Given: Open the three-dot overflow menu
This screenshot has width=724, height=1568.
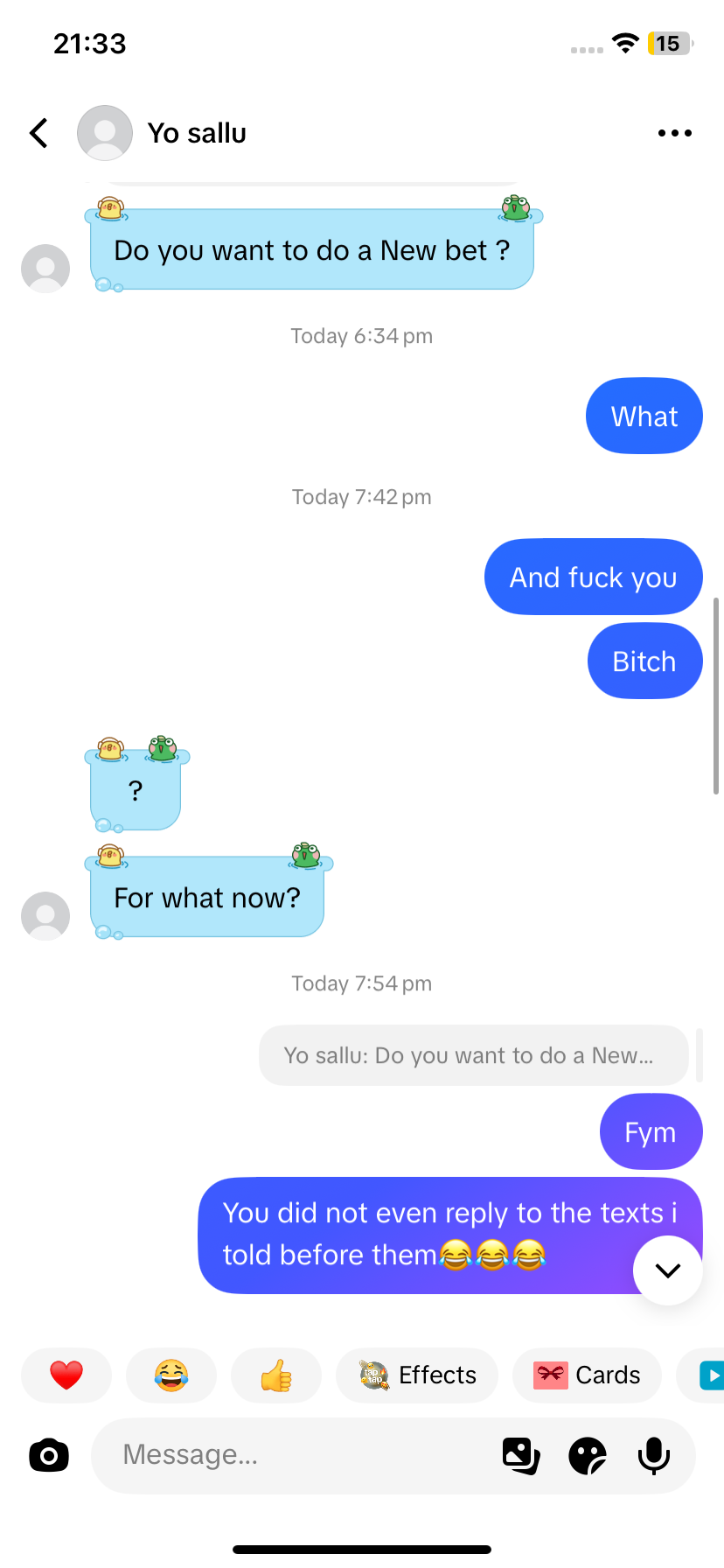Looking at the screenshot, I should click(x=674, y=133).
